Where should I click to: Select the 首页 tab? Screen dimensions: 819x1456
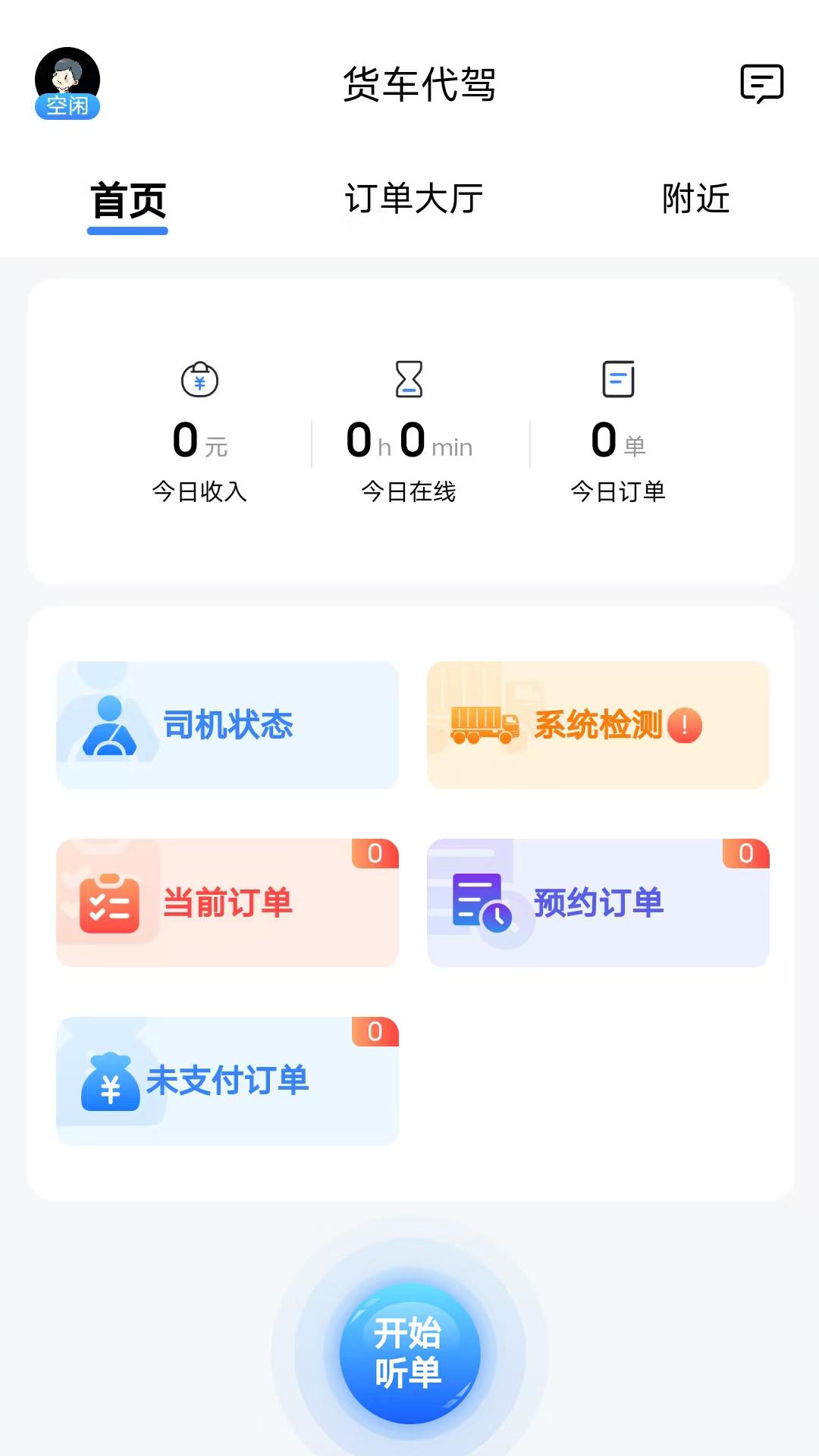pos(127,199)
